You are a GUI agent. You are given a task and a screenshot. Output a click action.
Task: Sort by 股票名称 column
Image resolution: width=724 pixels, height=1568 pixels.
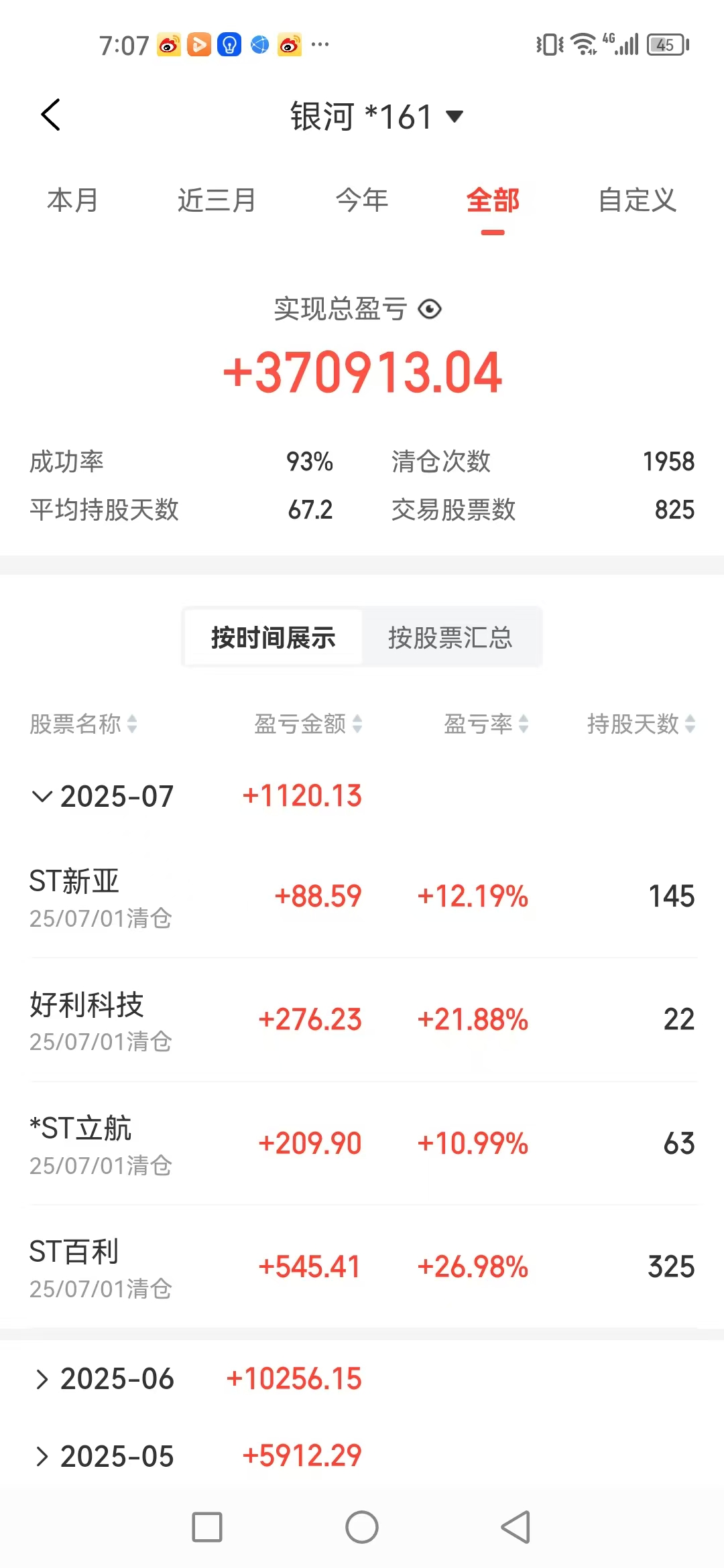point(83,724)
